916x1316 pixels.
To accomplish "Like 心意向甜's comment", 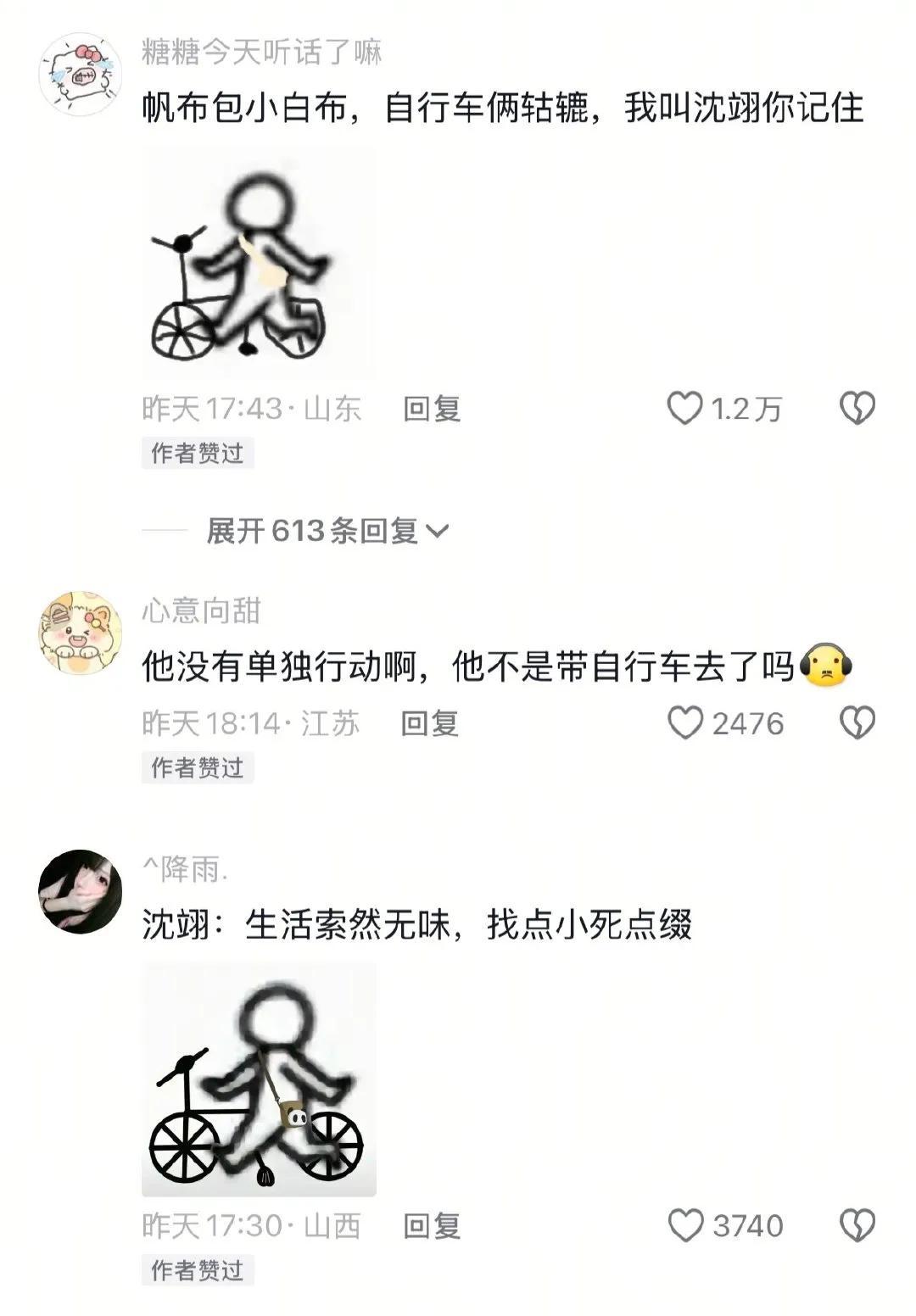I will 685,723.
